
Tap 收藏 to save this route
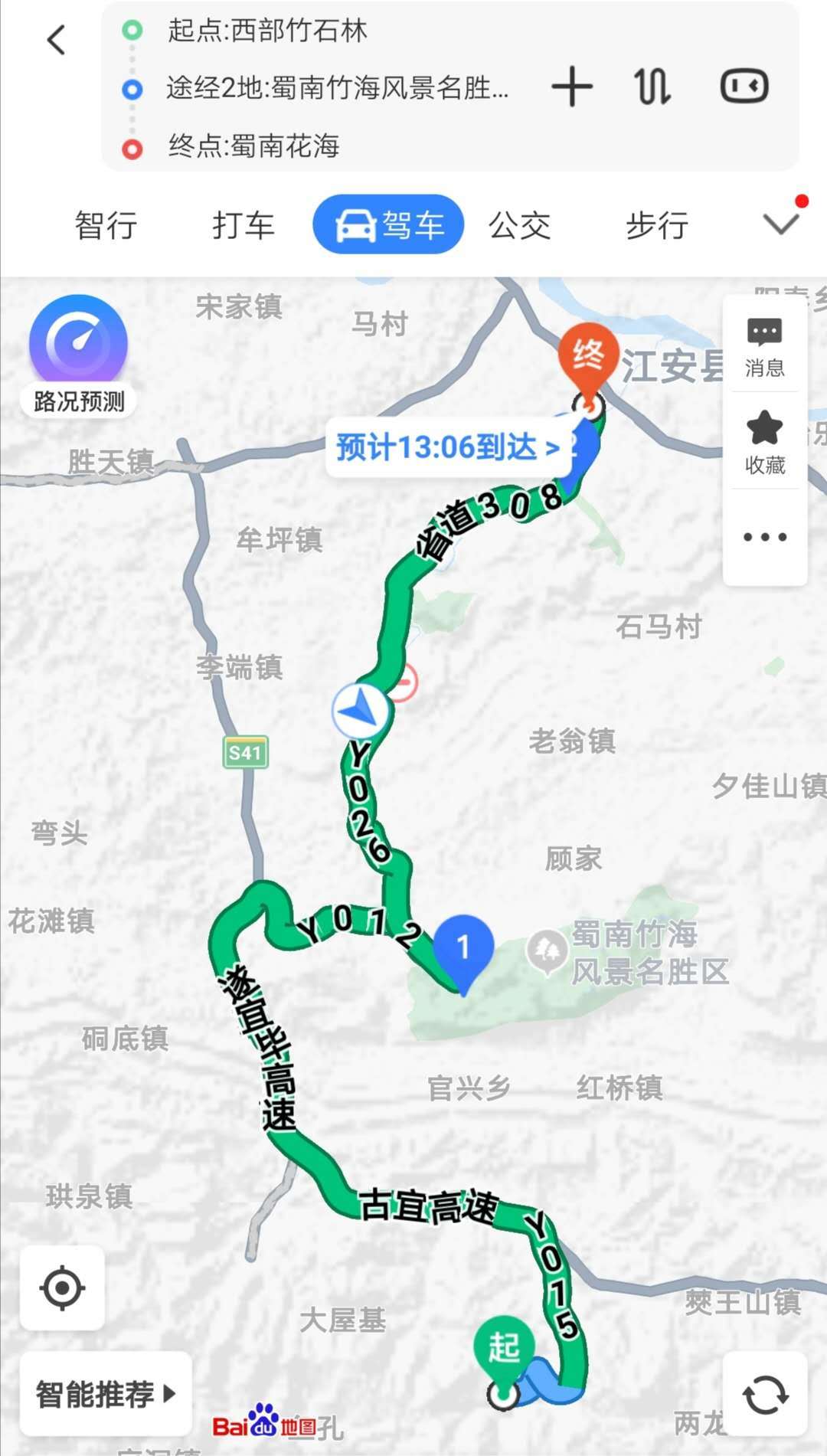coord(764,442)
